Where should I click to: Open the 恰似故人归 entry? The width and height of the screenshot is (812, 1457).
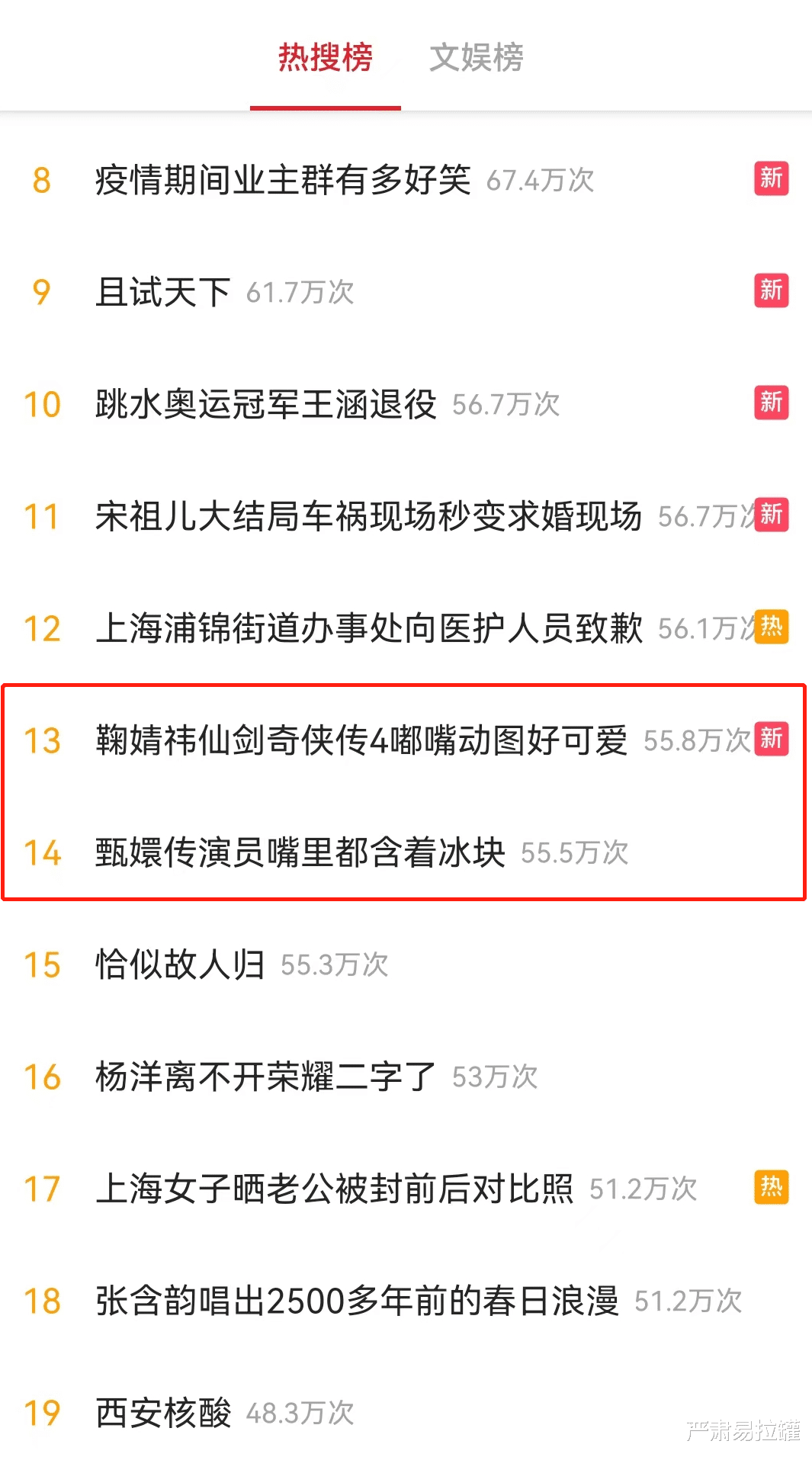coord(181,963)
